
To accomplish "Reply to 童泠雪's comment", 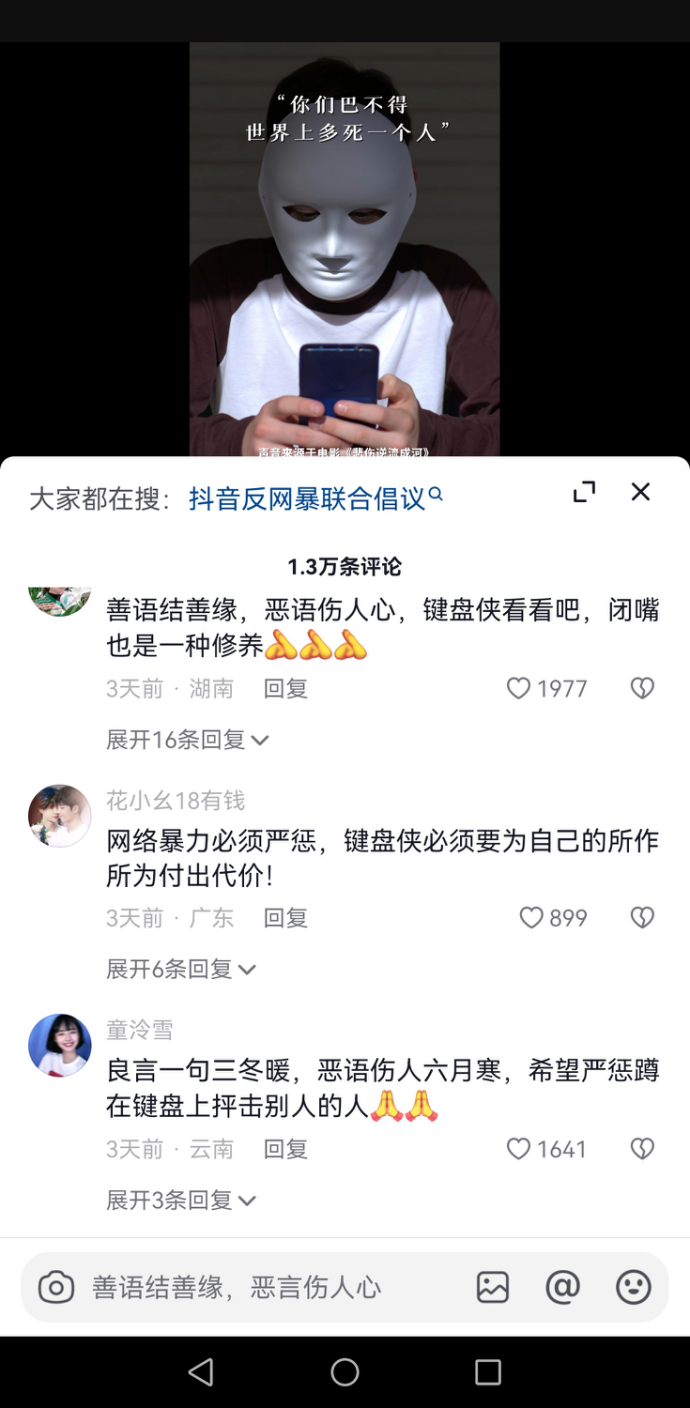I will [285, 1149].
